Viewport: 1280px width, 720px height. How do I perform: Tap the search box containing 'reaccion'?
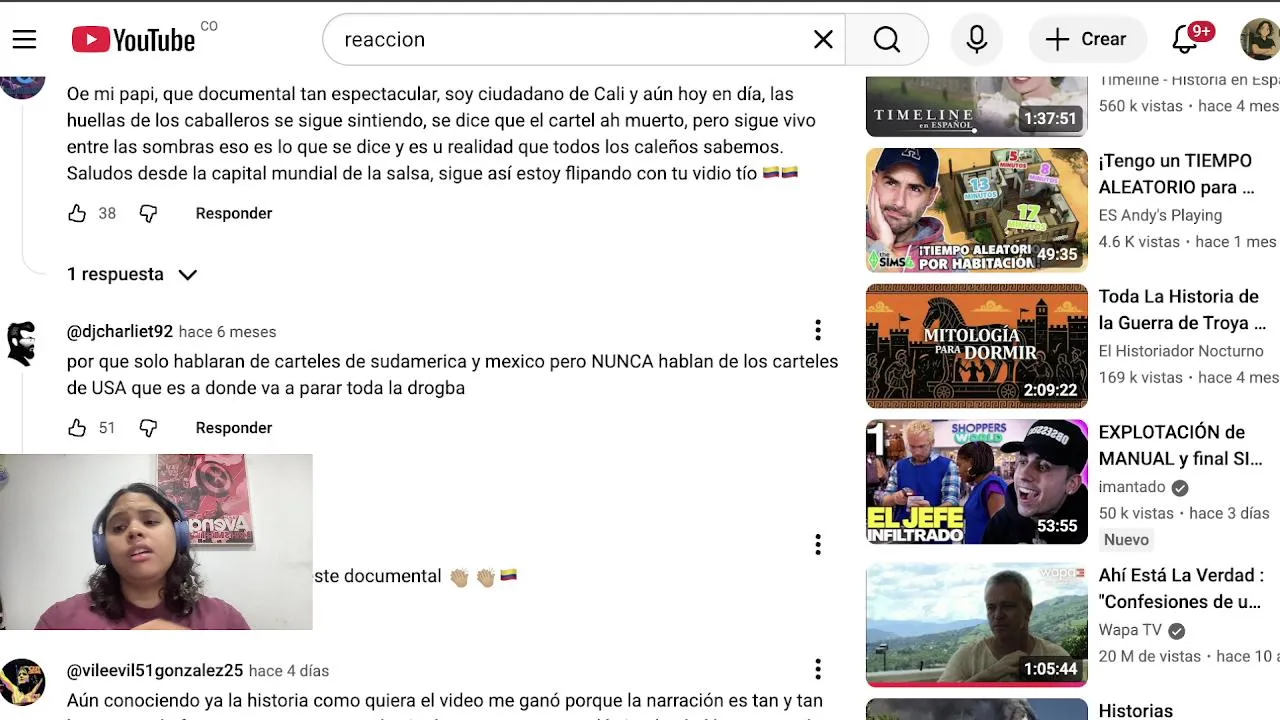click(x=570, y=39)
